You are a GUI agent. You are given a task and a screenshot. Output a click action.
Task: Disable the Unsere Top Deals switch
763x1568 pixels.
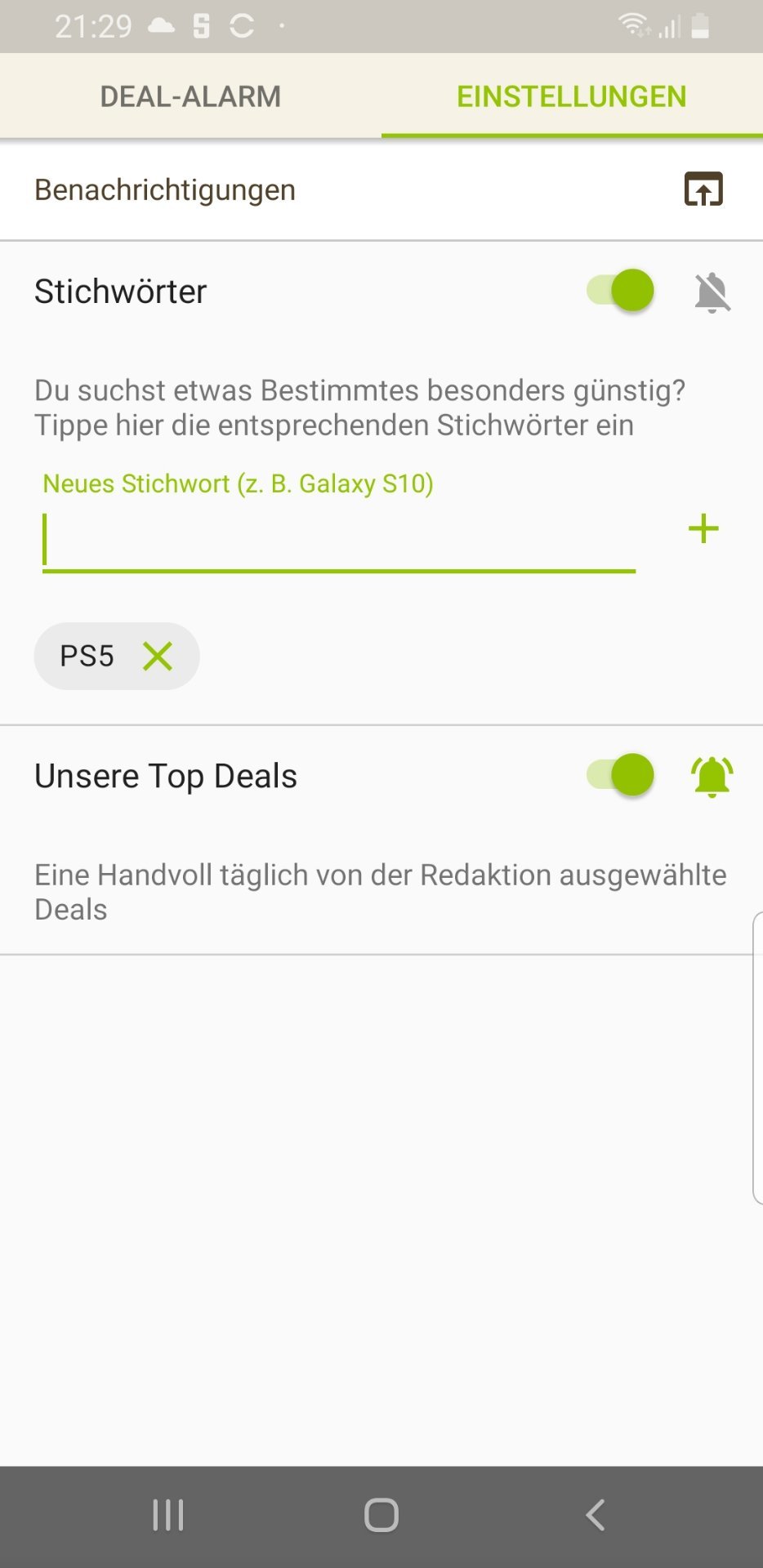[x=622, y=775]
